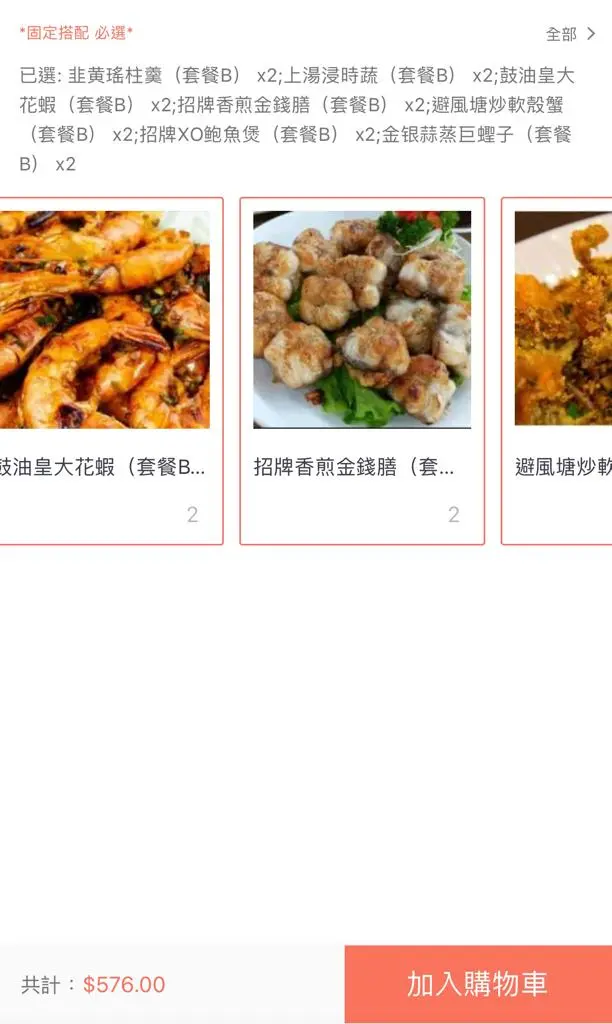Select the 招牌香煎金錢膳 dish card
The width and height of the screenshot is (612, 1024).
coord(362,370)
